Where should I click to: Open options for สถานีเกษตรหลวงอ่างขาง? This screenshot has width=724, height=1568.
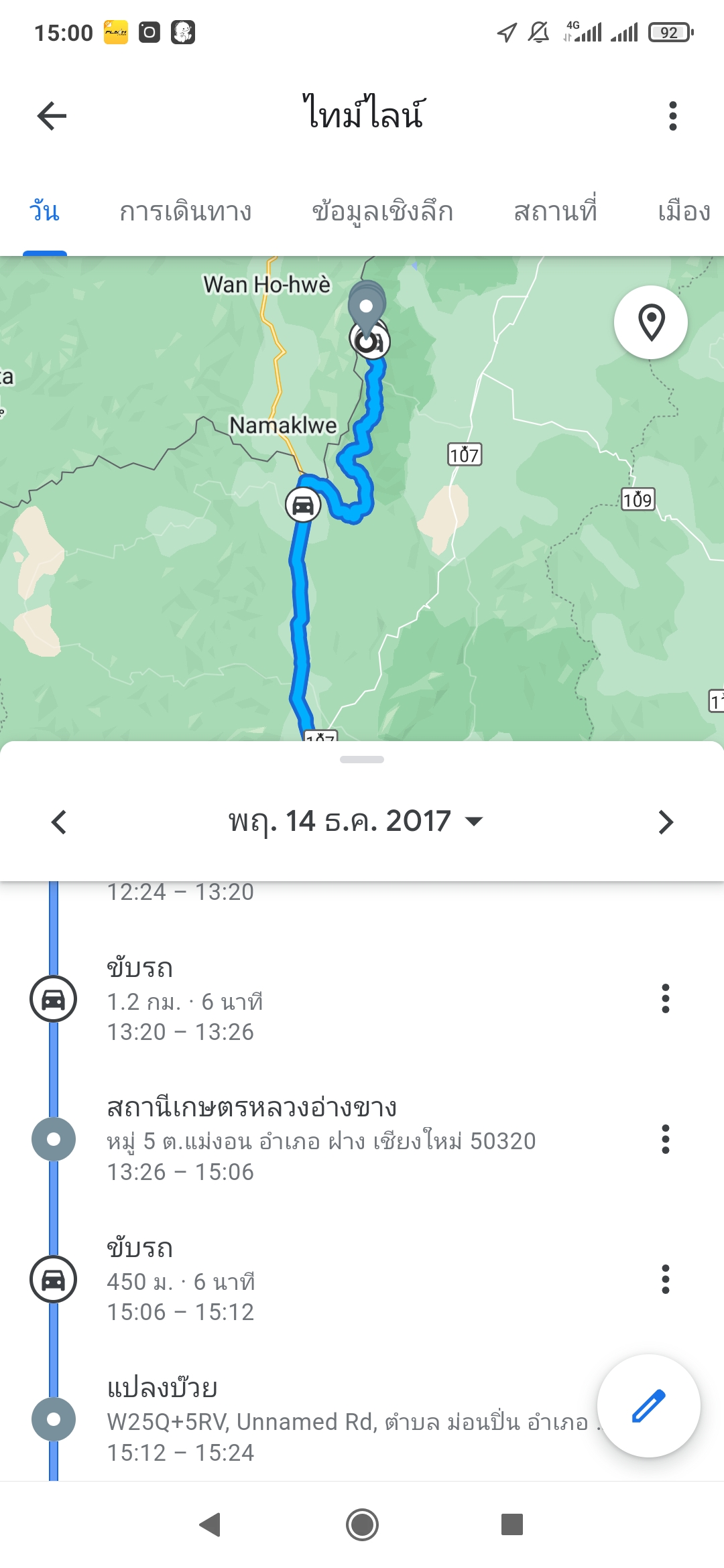665,1139
